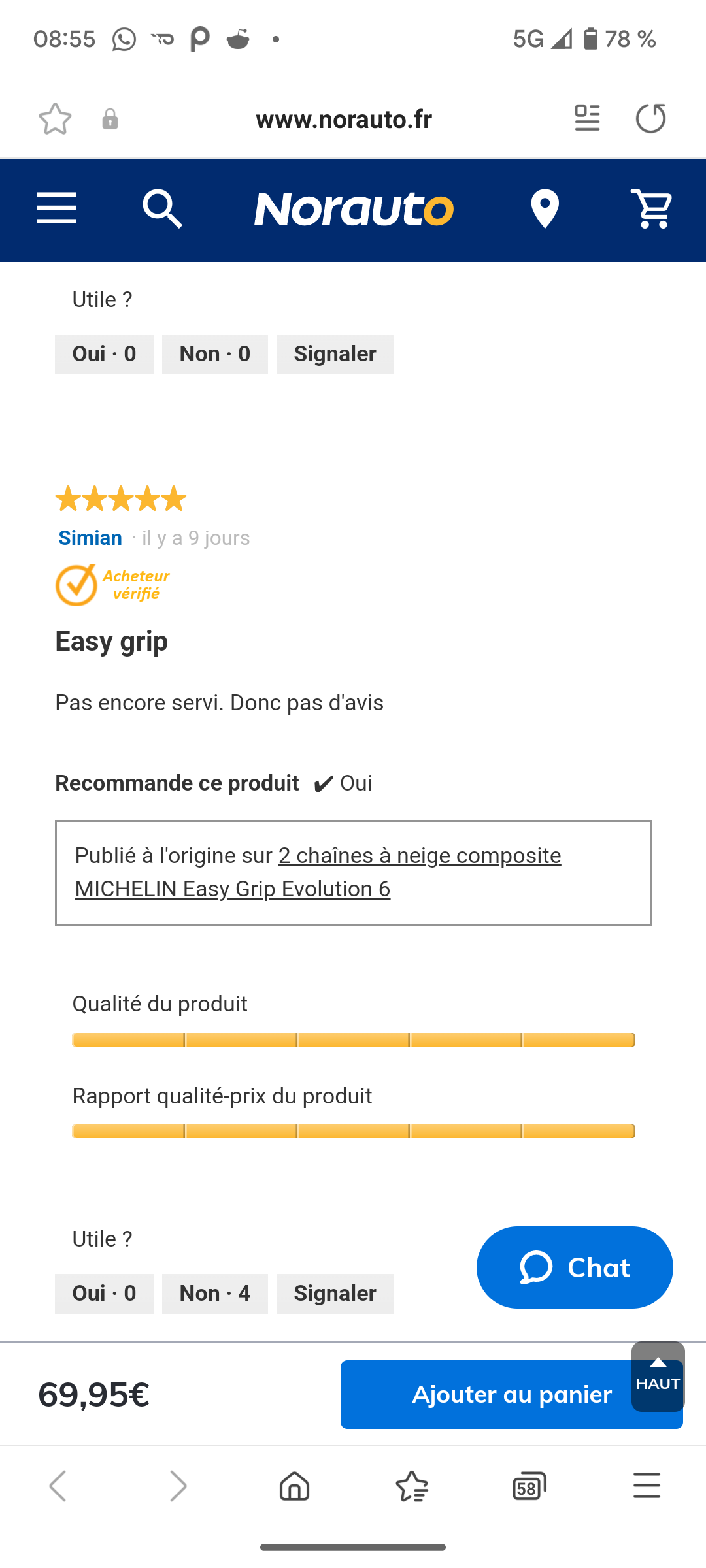View the shopping cart

(651, 209)
